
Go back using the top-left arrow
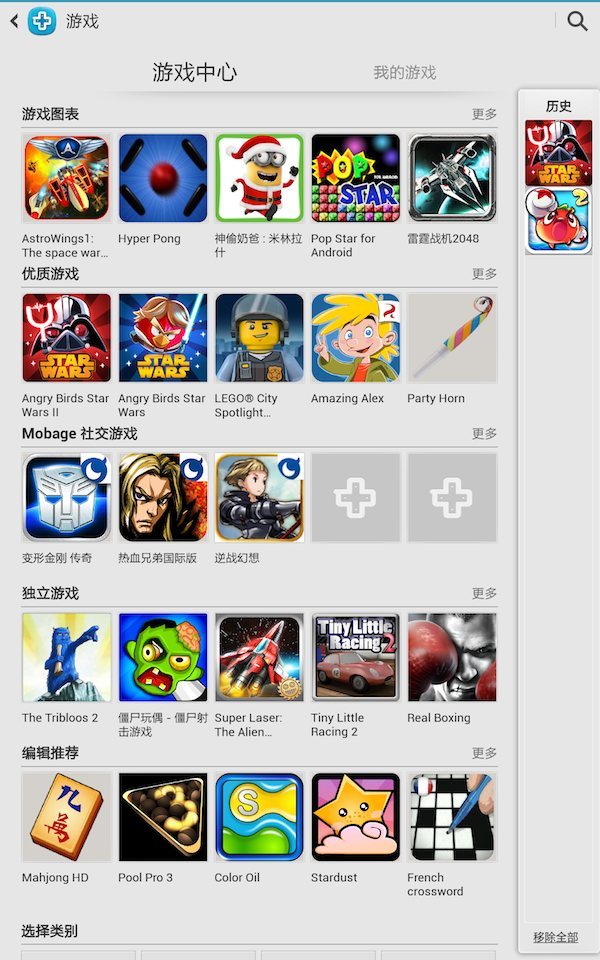tap(14, 21)
